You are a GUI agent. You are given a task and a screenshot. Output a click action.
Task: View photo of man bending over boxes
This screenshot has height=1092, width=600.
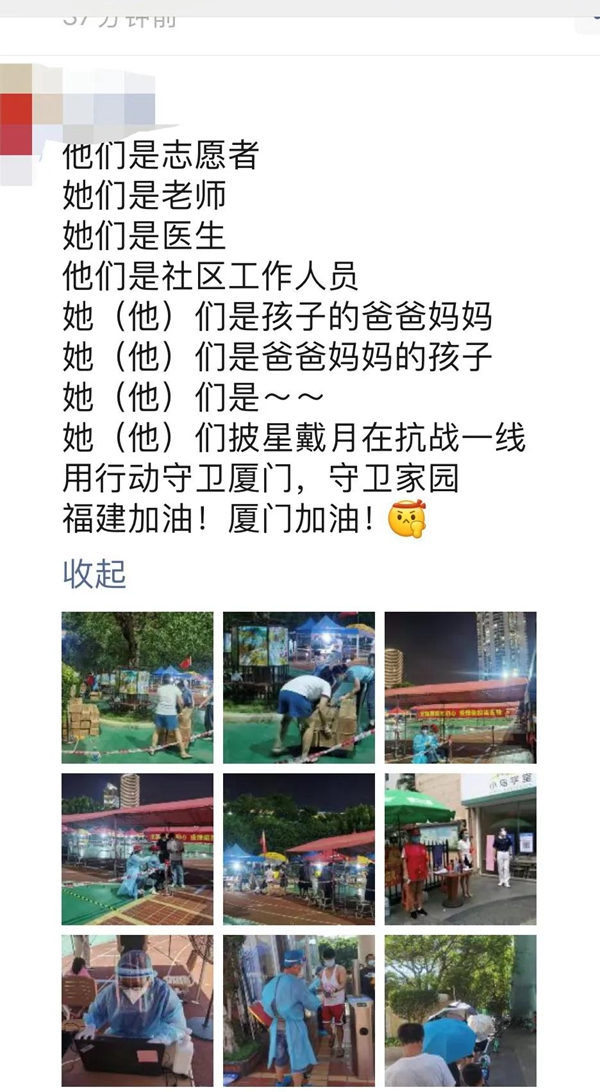(299, 687)
